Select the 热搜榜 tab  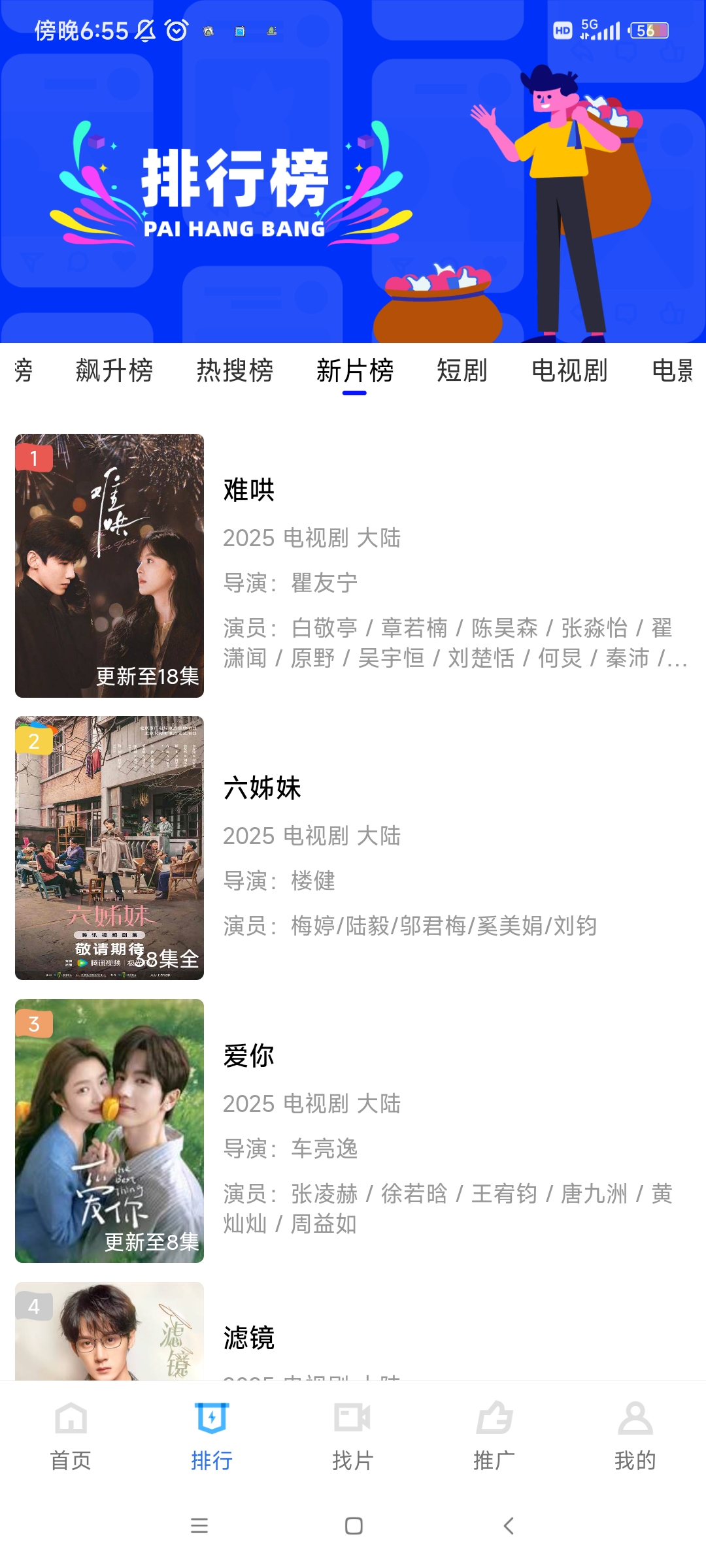point(235,370)
